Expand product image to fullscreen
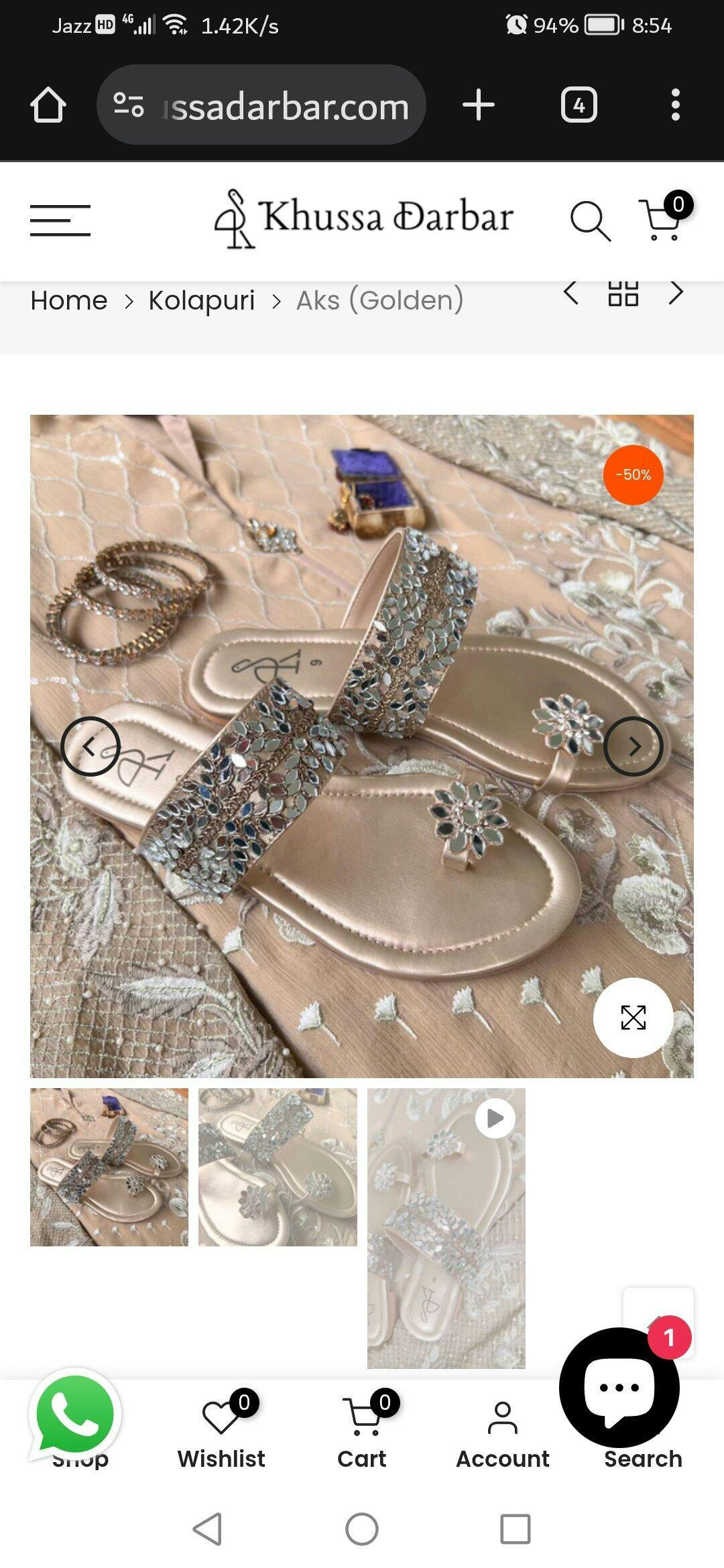The image size is (724, 1568). click(633, 1017)
